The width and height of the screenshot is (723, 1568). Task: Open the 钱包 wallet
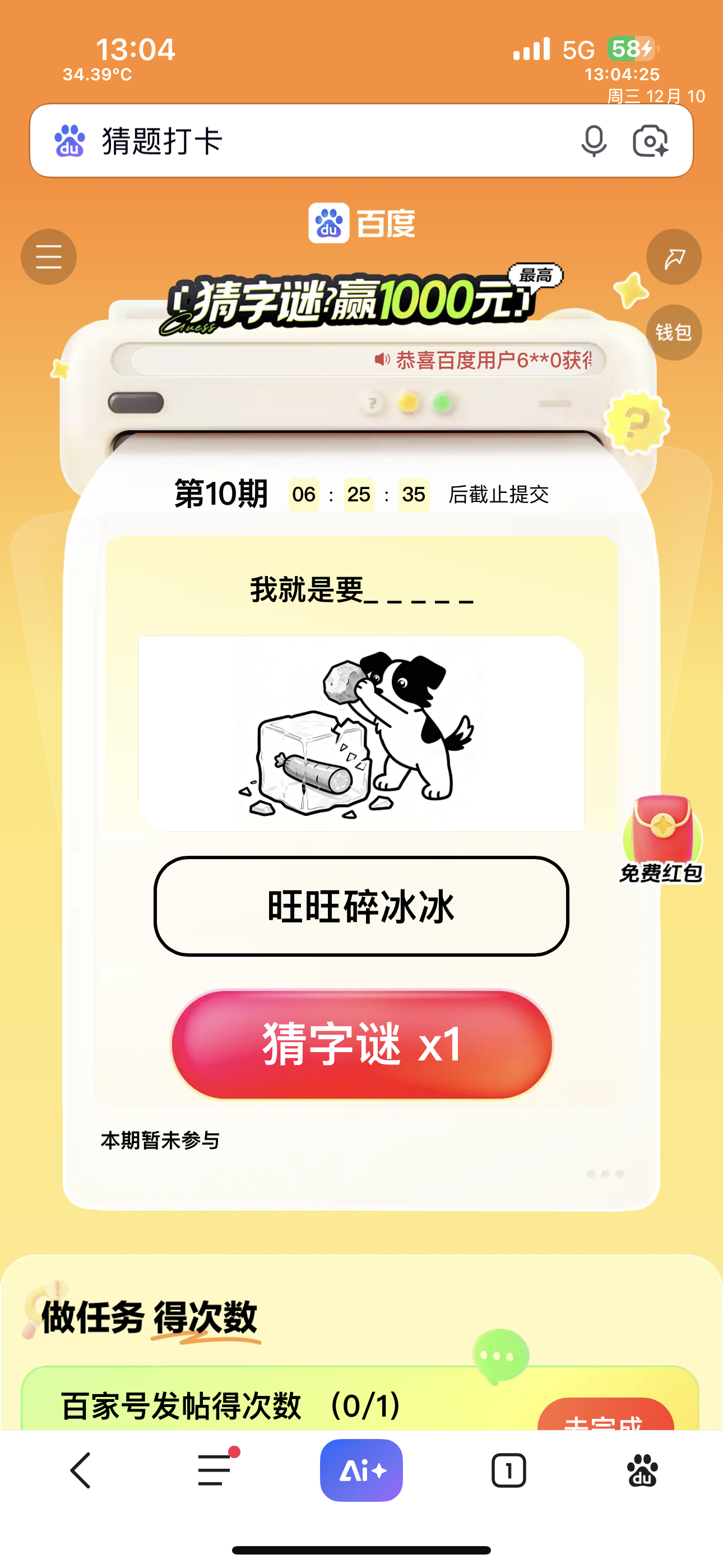[x=674, y=333]
